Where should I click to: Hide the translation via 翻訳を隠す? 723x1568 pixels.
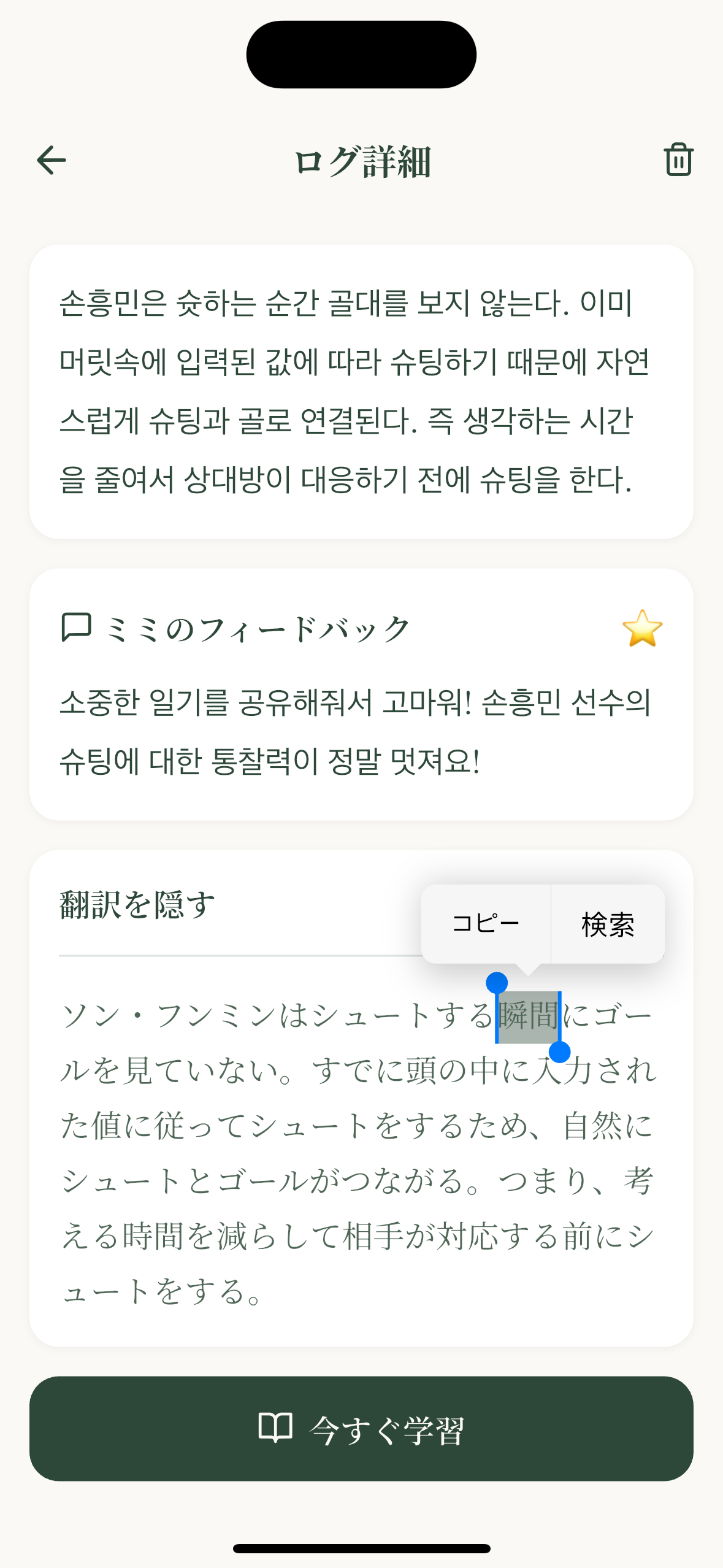pyautogui.click(x=138, y=905)
